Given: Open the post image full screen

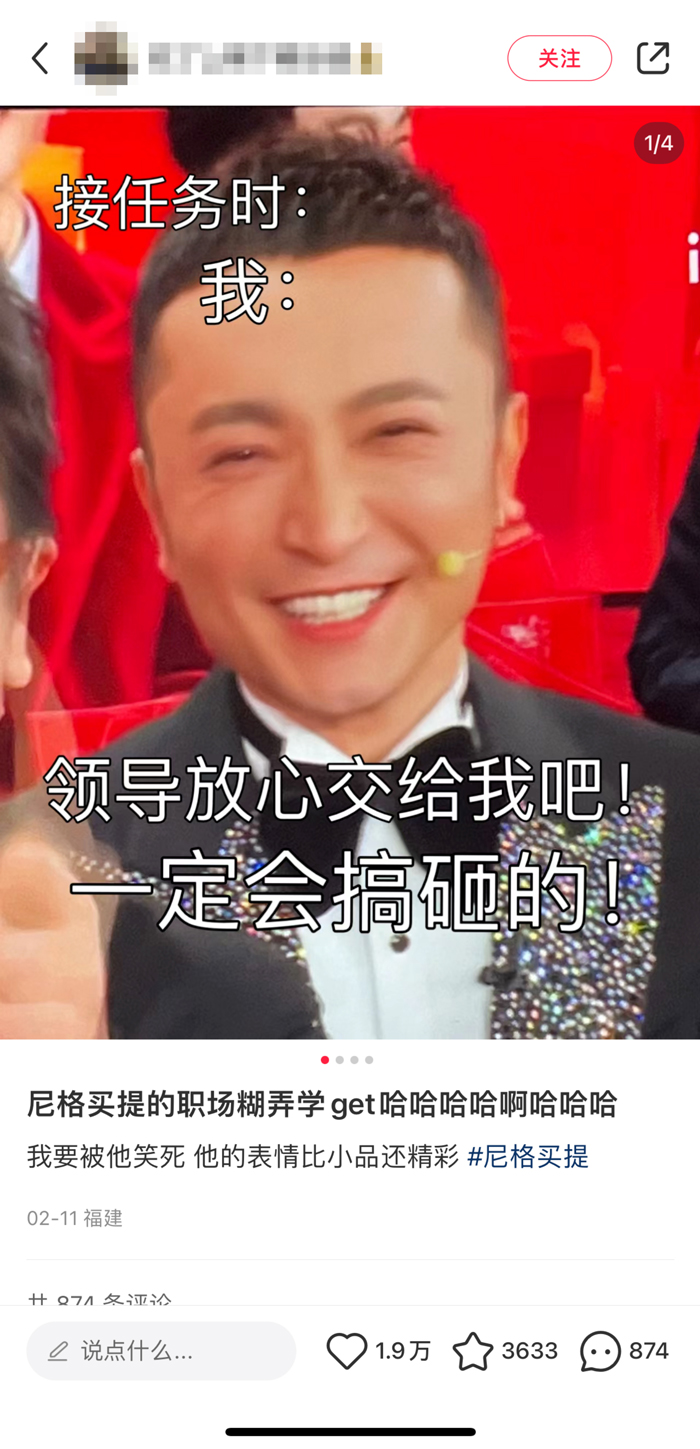Looking at the screenshot, I should (350, 572).
